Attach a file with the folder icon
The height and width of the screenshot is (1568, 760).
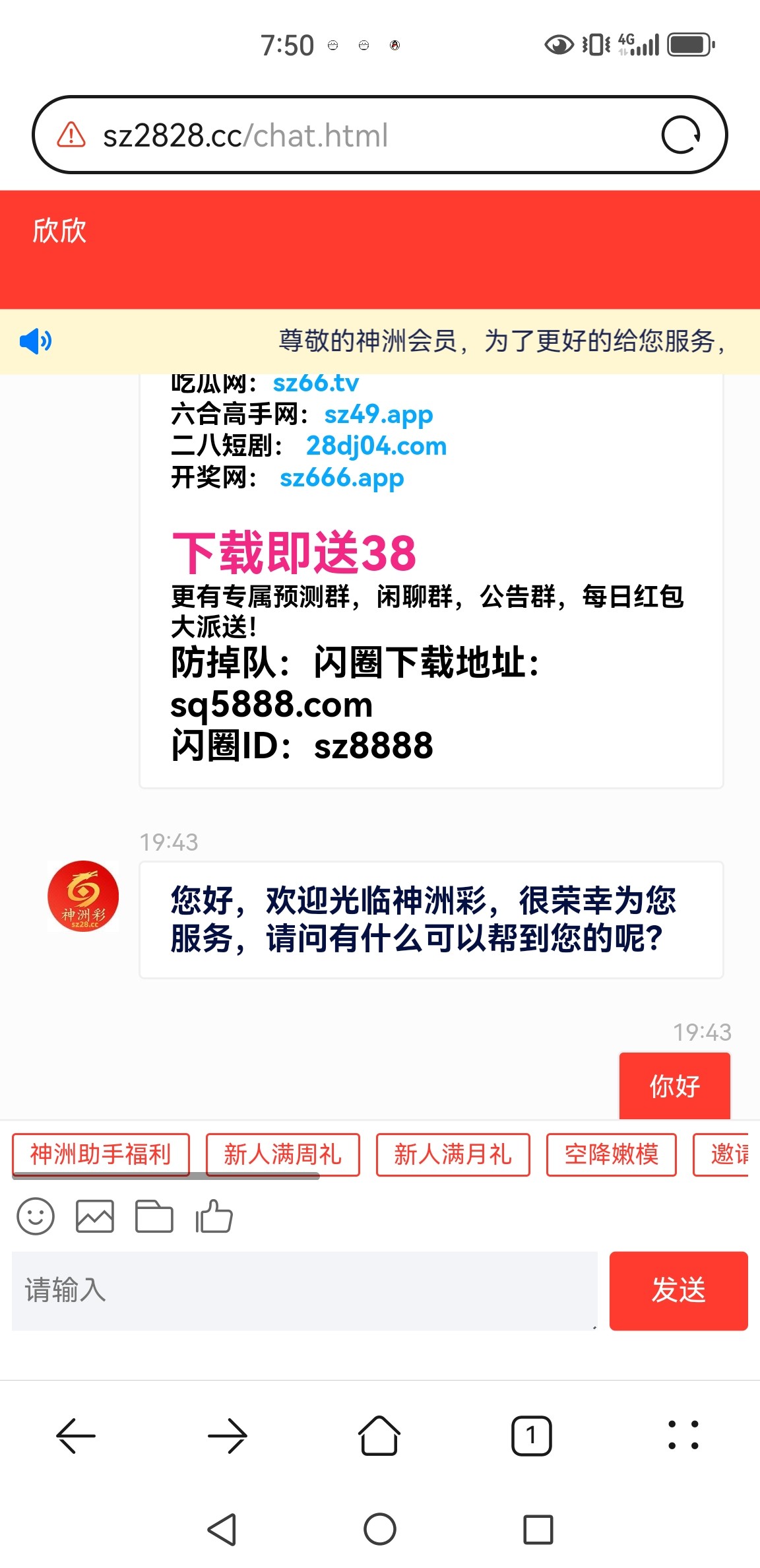[x=154, y=1216]
